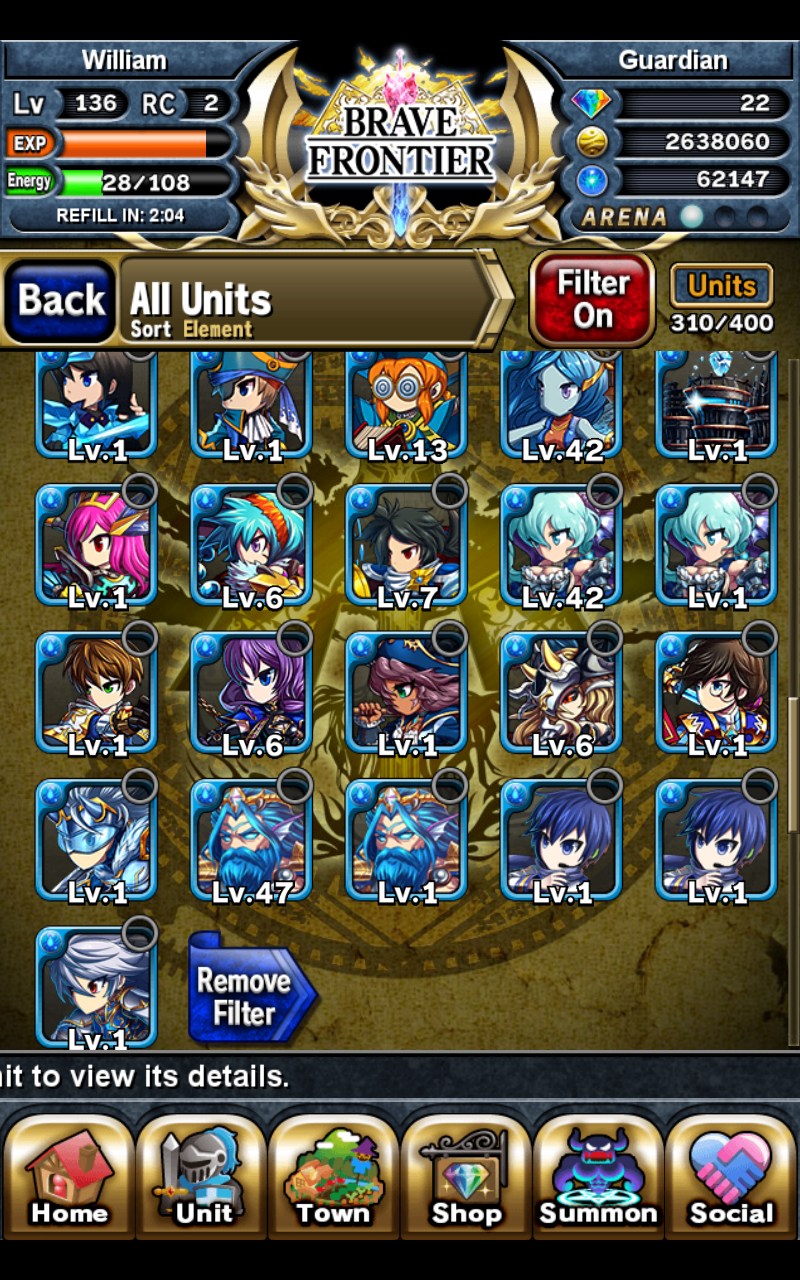Go back using the Back button
The width and height of the screenshot is (800, 1280).
click(x=61, y=300)
